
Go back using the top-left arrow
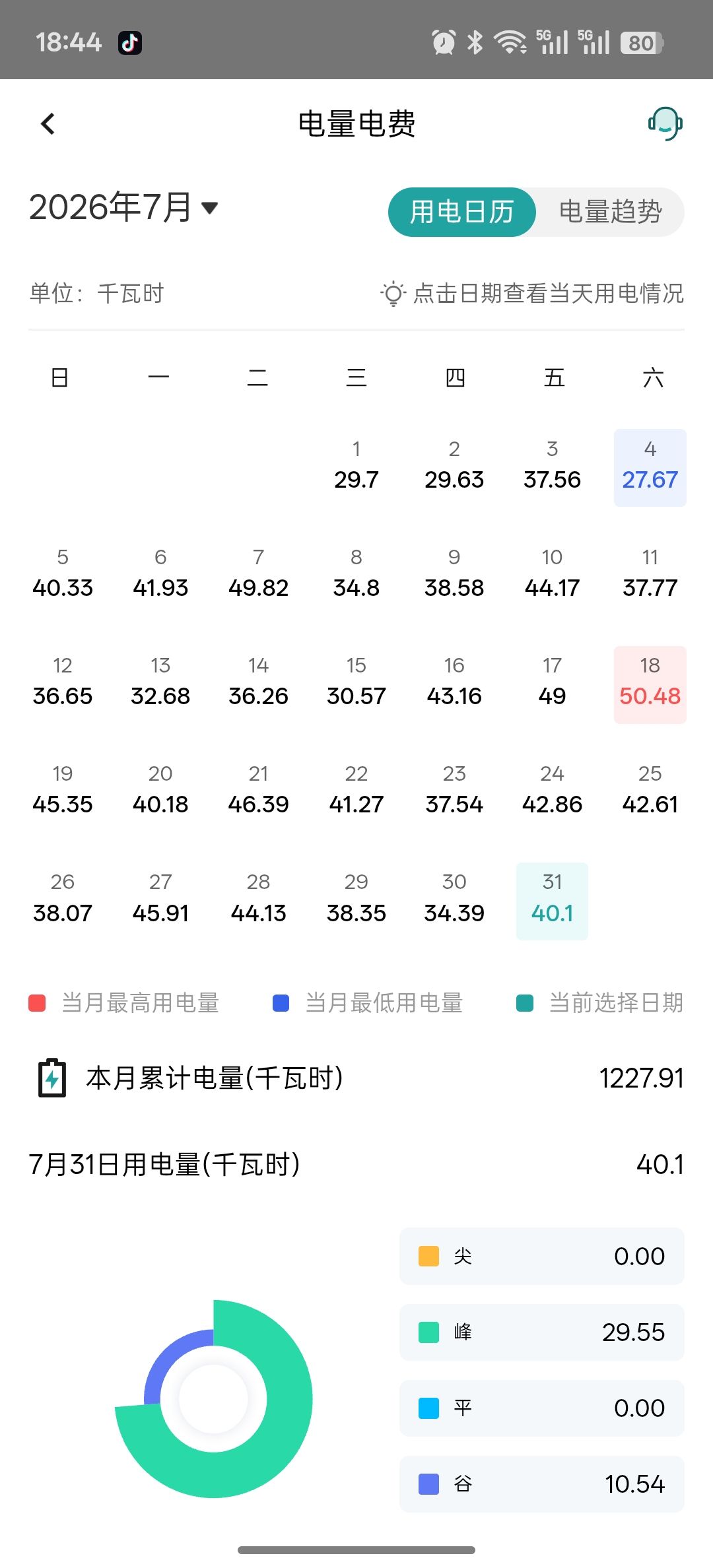point(48,123)
